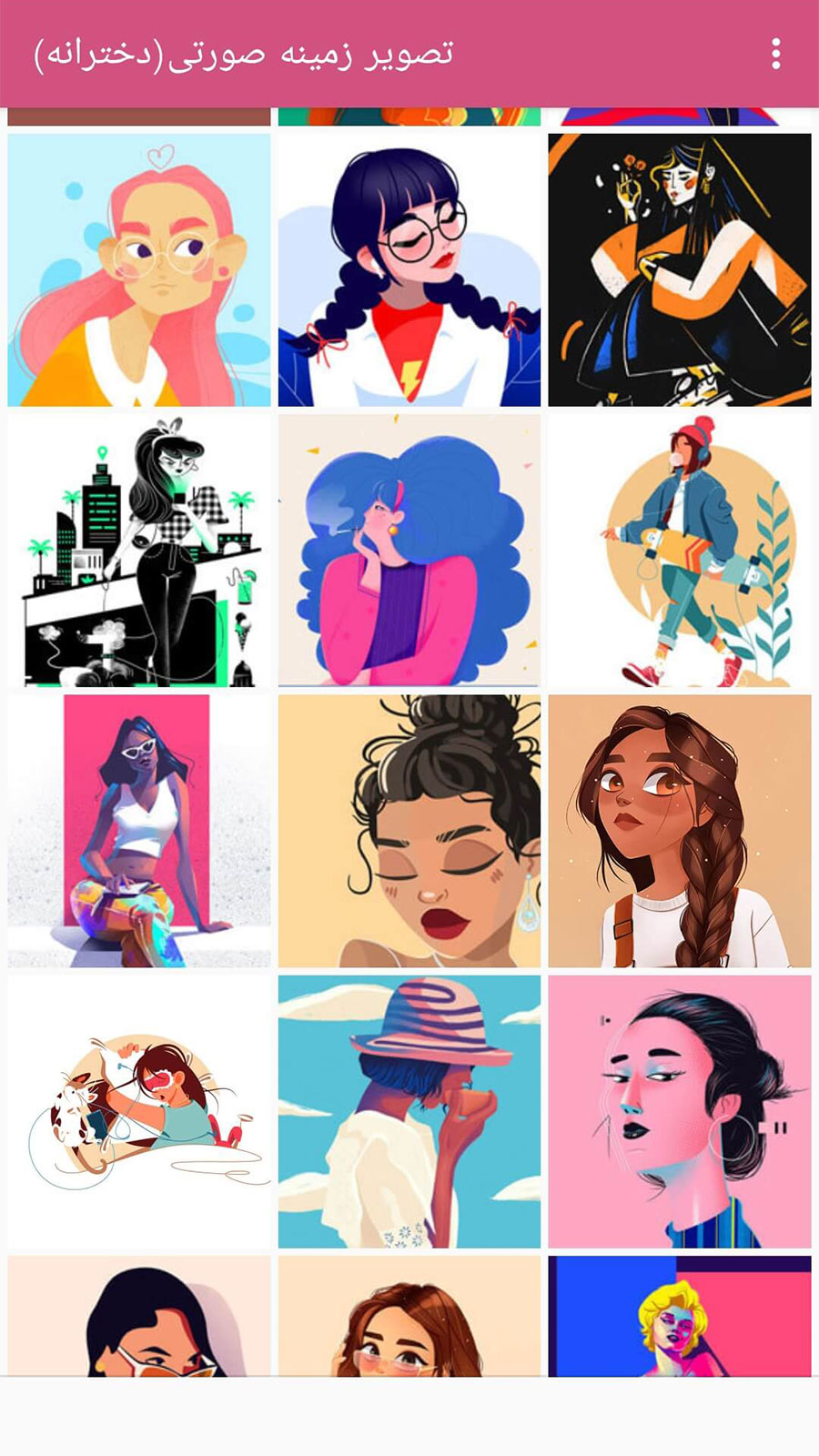Open the black and orange abstract girl wallpaper
The height and width of the screenshot is (1456, 819).
680,270
